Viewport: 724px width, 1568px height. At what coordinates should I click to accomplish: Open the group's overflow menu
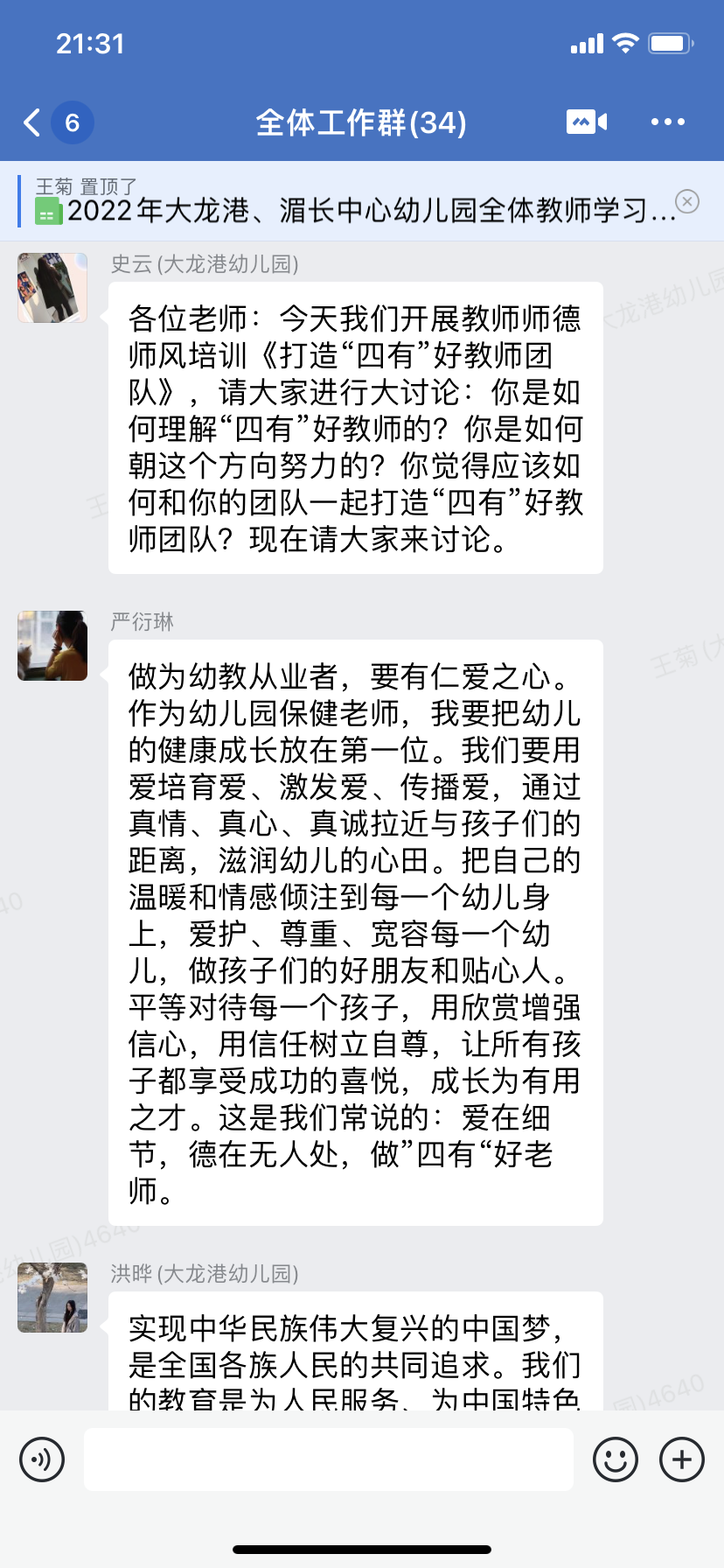tap(667, 122)
